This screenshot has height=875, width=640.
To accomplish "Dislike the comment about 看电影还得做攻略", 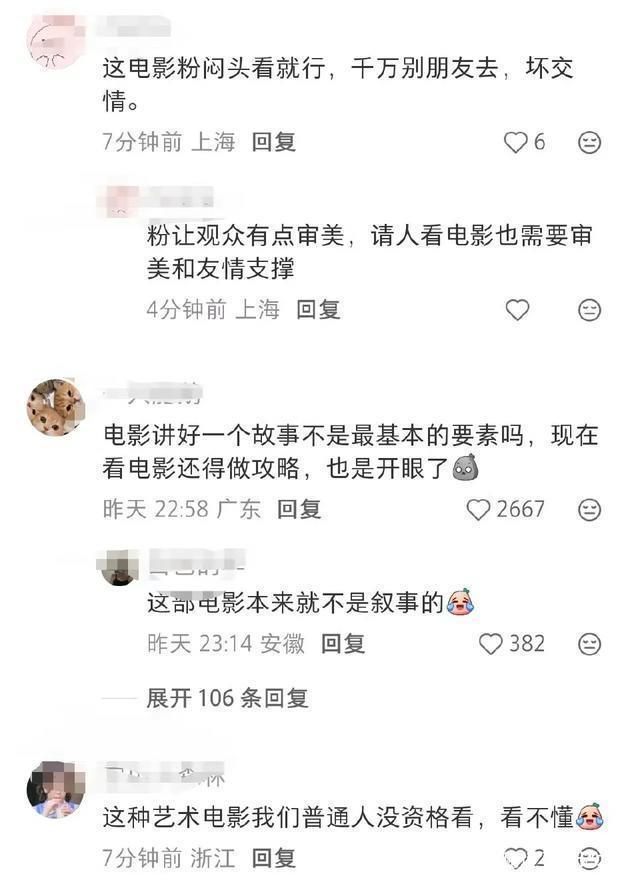I will click(589, 509).
